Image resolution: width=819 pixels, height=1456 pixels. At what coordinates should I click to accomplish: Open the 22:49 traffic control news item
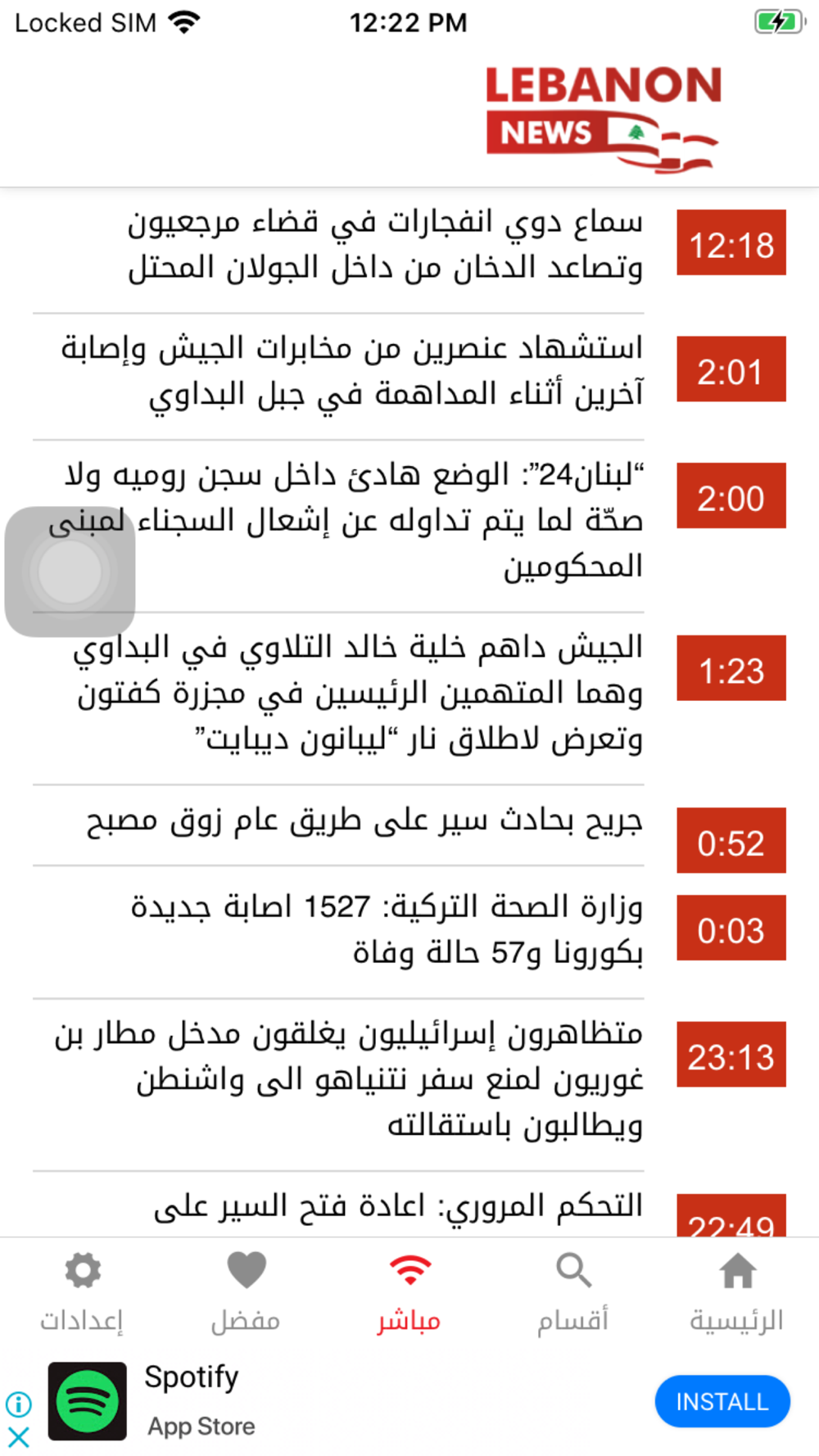click(409, 1204)
